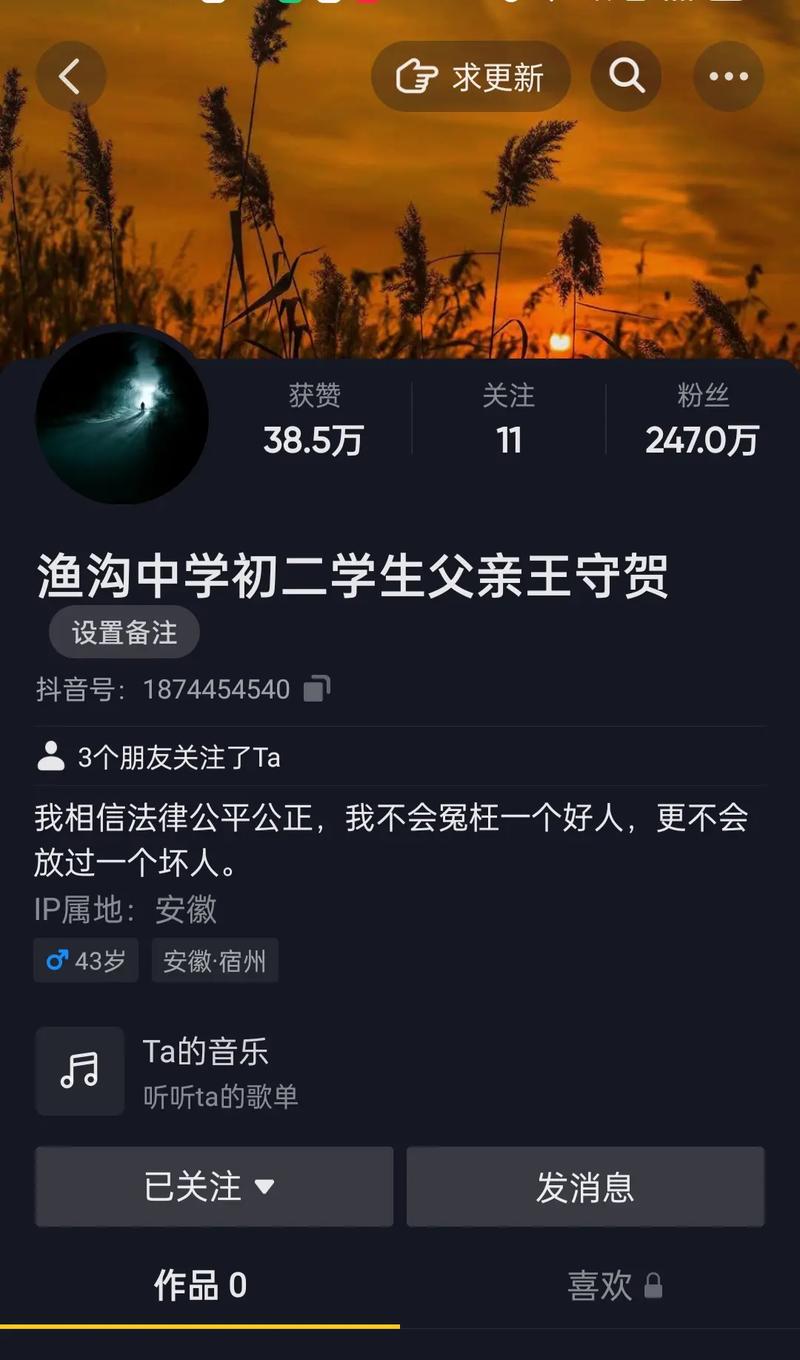The width and height of the screenshot is (800, 1360).
Task: Tap the friends icon beside 3个朋友关注了Ta
Action: [51, 758]
